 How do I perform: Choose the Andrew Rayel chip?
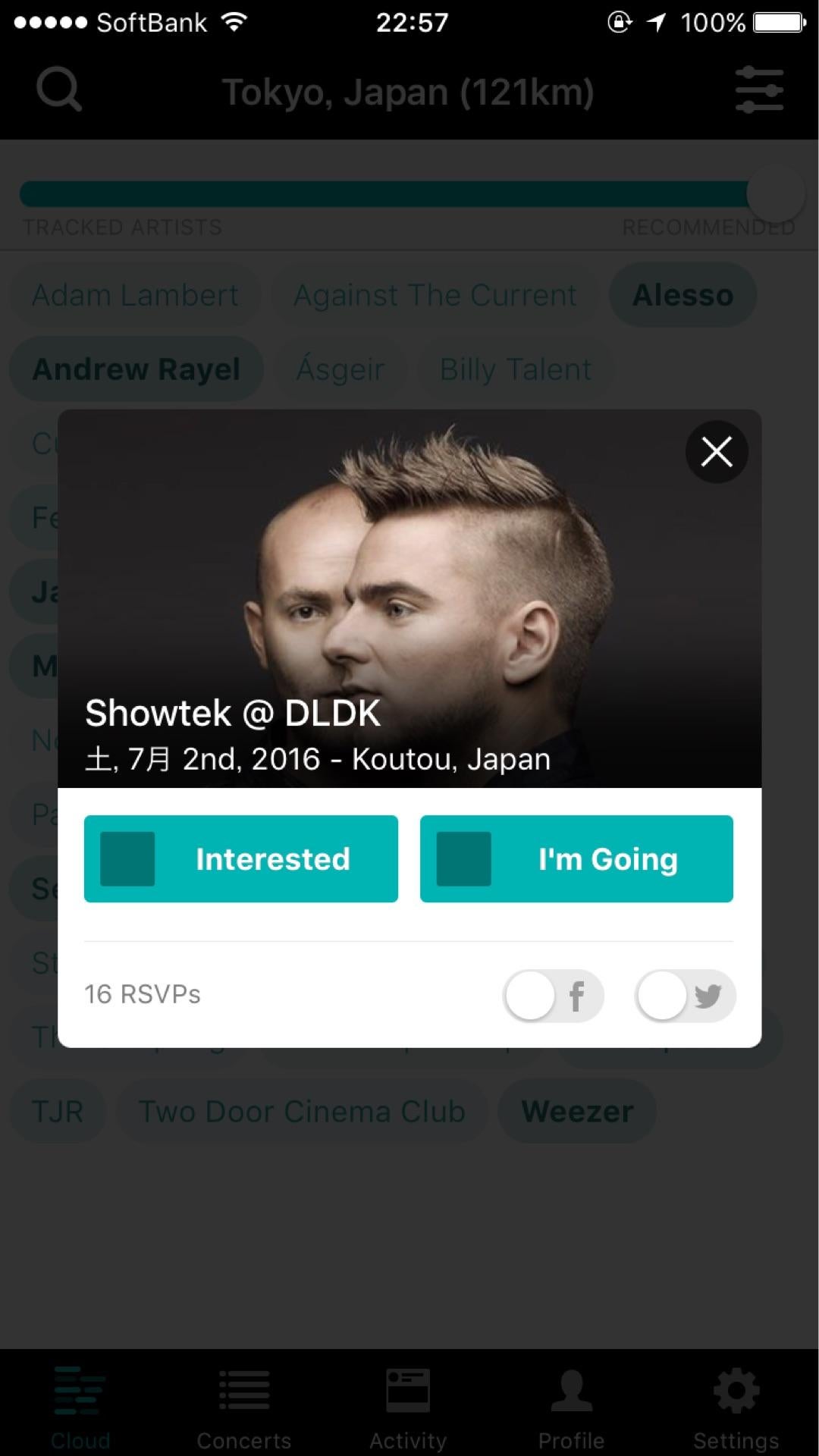pyautogui.click(x=136, y=369)
